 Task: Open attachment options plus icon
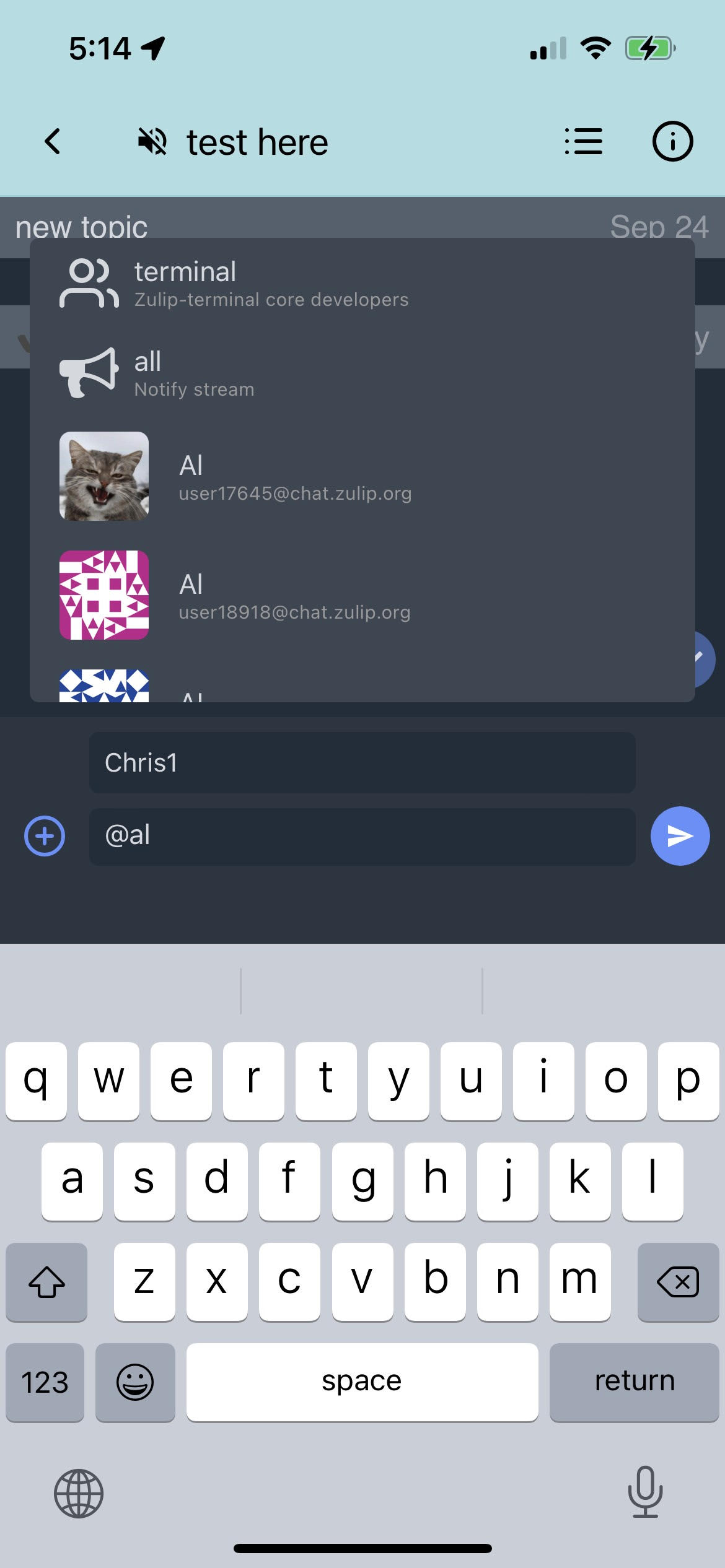coord(45,836)
